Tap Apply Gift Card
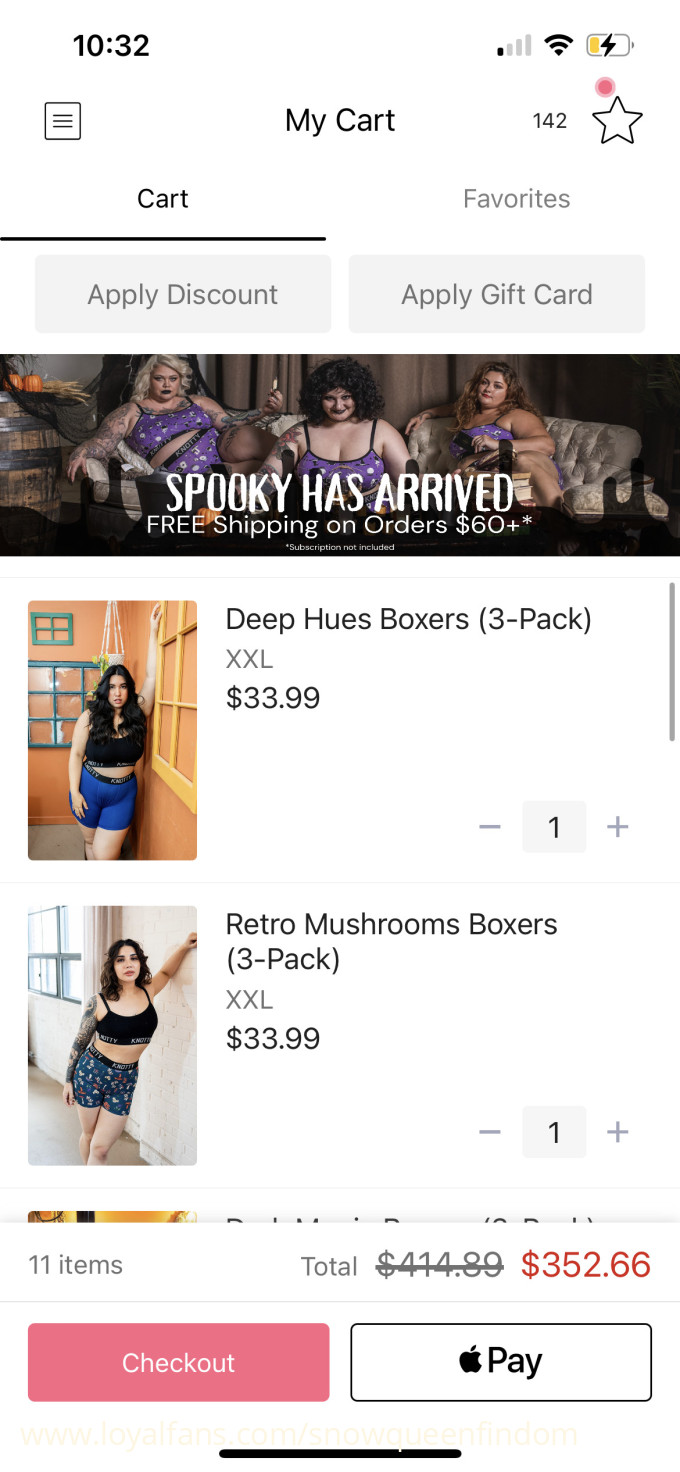The width and height of the screenshot is (680, 1472). tap(497, 294)
